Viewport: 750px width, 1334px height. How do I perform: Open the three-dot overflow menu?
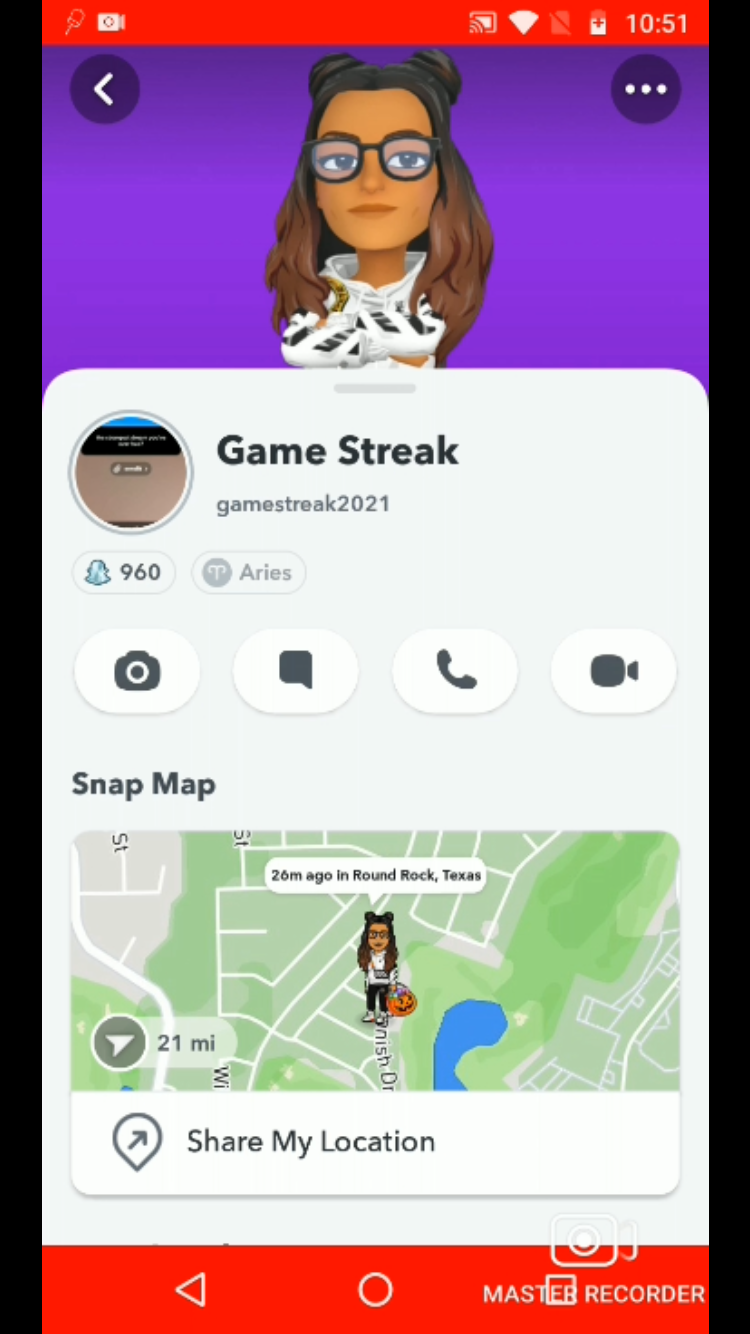click(x=645, y=90)
